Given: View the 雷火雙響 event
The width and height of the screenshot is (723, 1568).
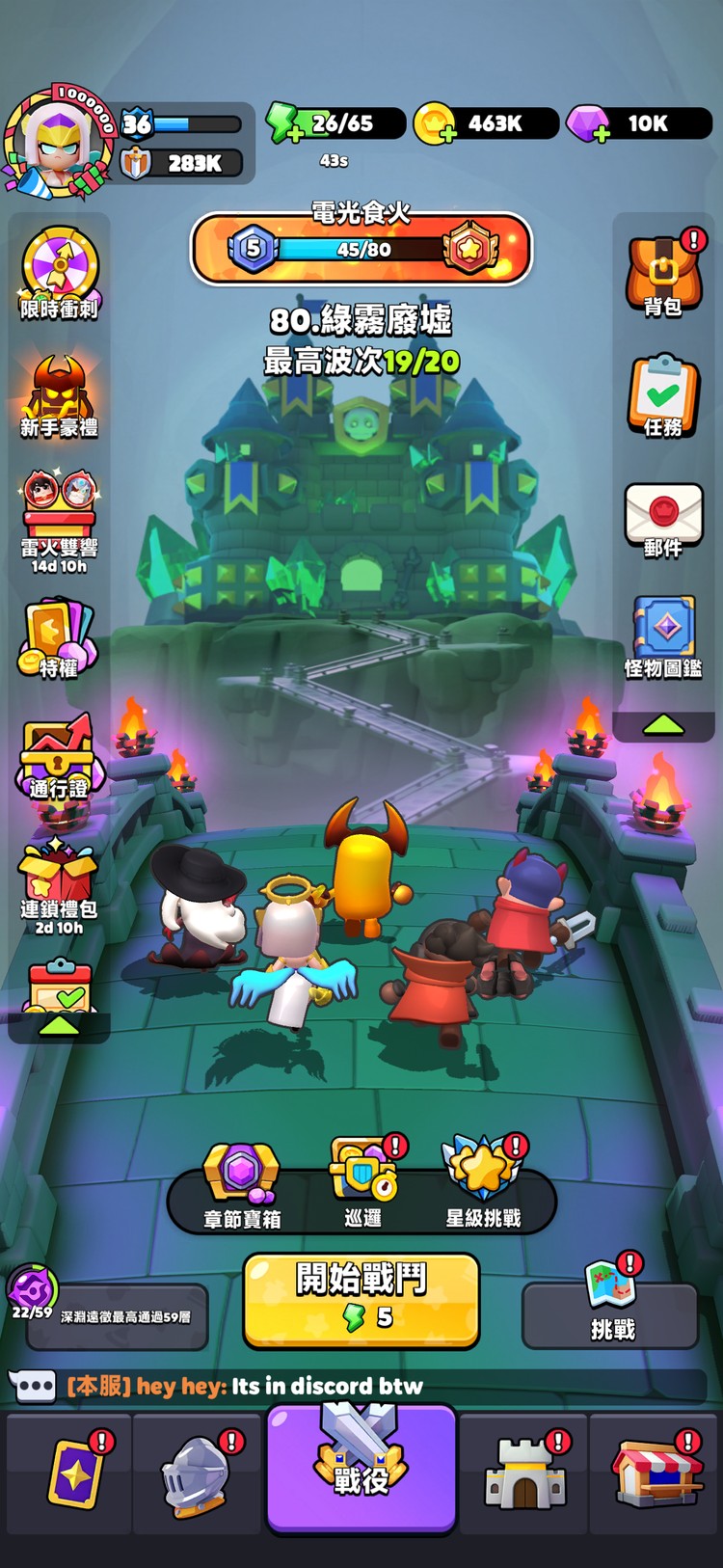Looking at the screenshot, I should tap(60, 516).
